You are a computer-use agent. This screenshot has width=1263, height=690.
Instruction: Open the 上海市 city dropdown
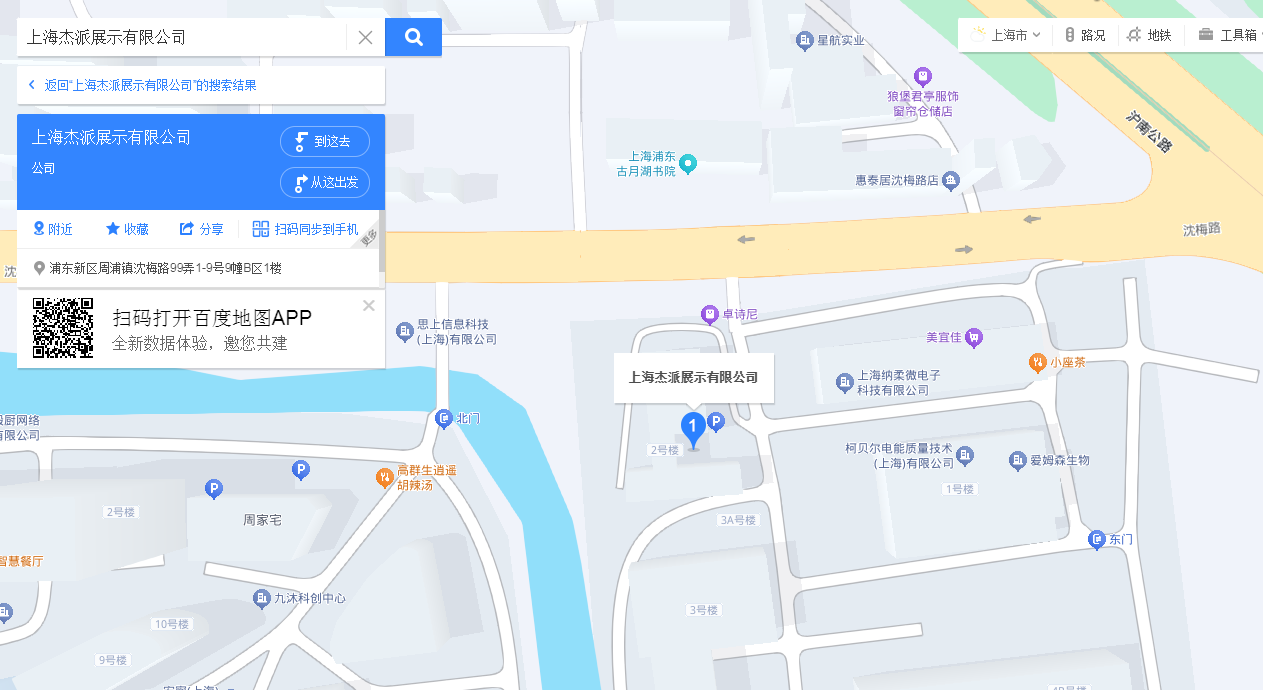pyautogui.click(x=1006, y=35)
